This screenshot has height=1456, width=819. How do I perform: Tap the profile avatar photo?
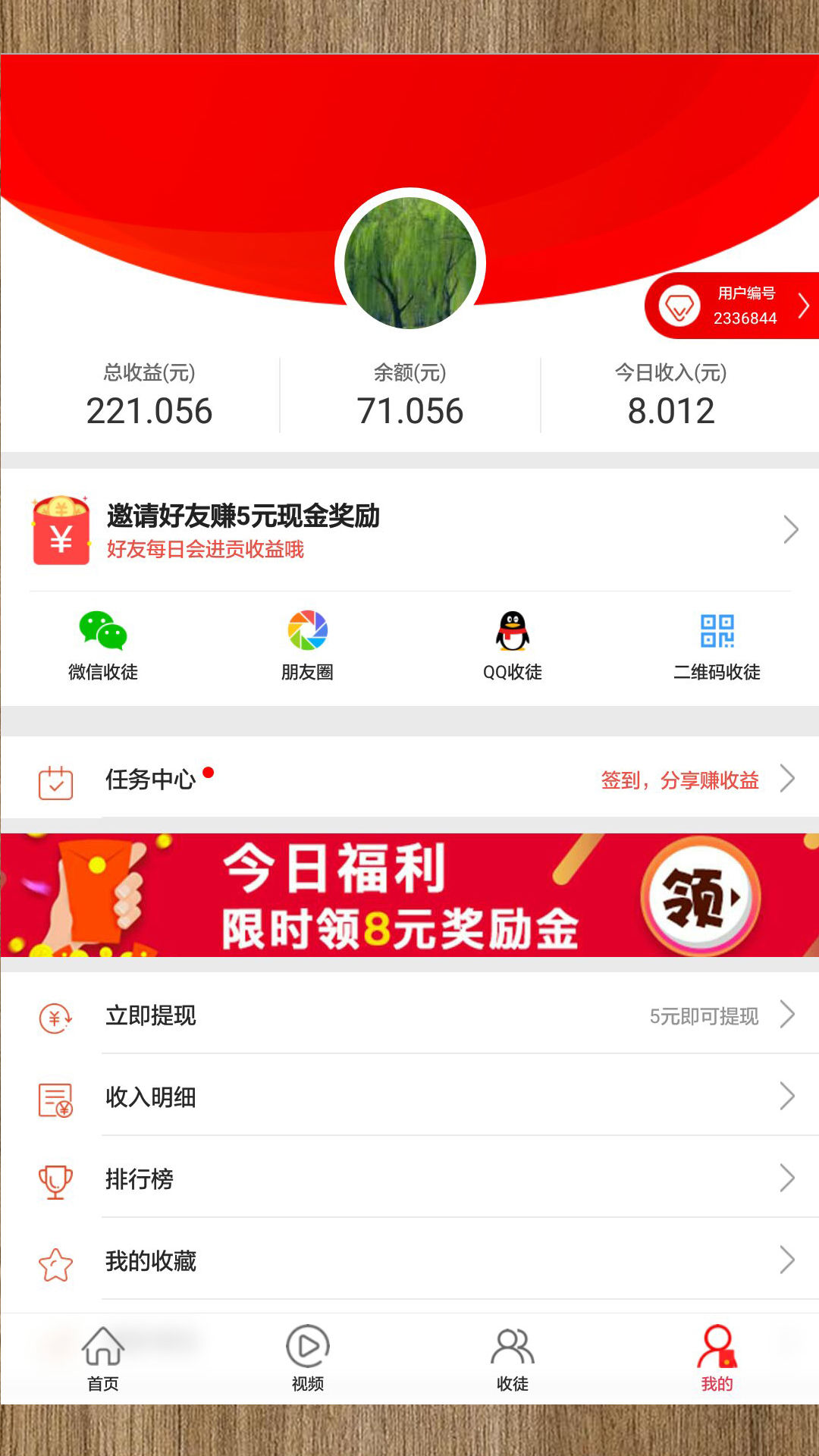pyautogui.click(x=409, y=263)
